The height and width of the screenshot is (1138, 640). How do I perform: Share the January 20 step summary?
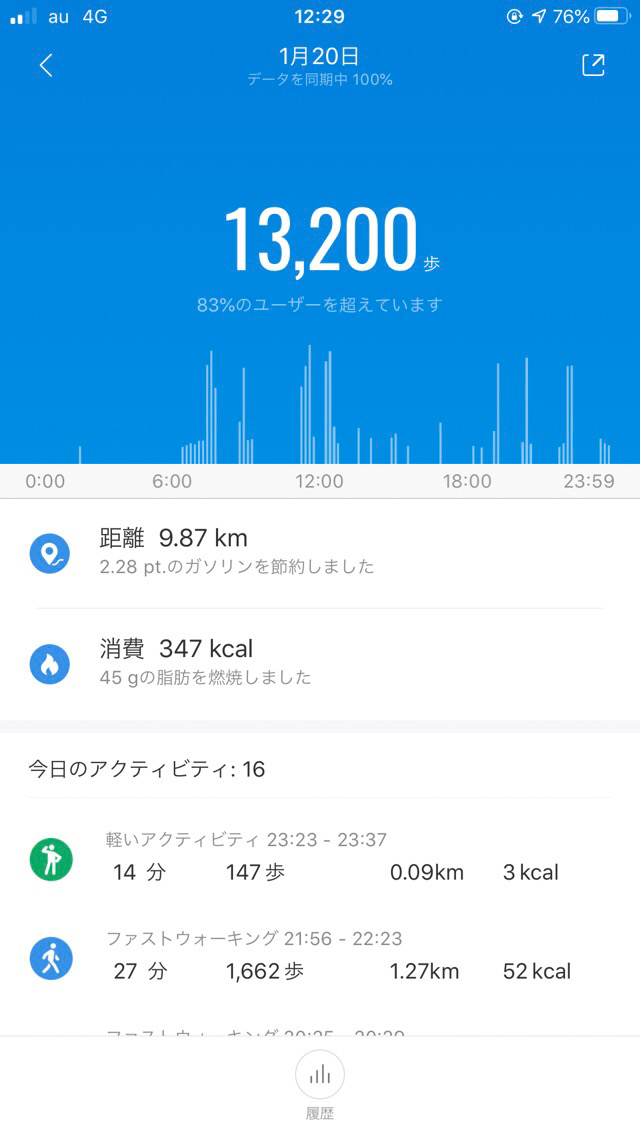point(593,65)
